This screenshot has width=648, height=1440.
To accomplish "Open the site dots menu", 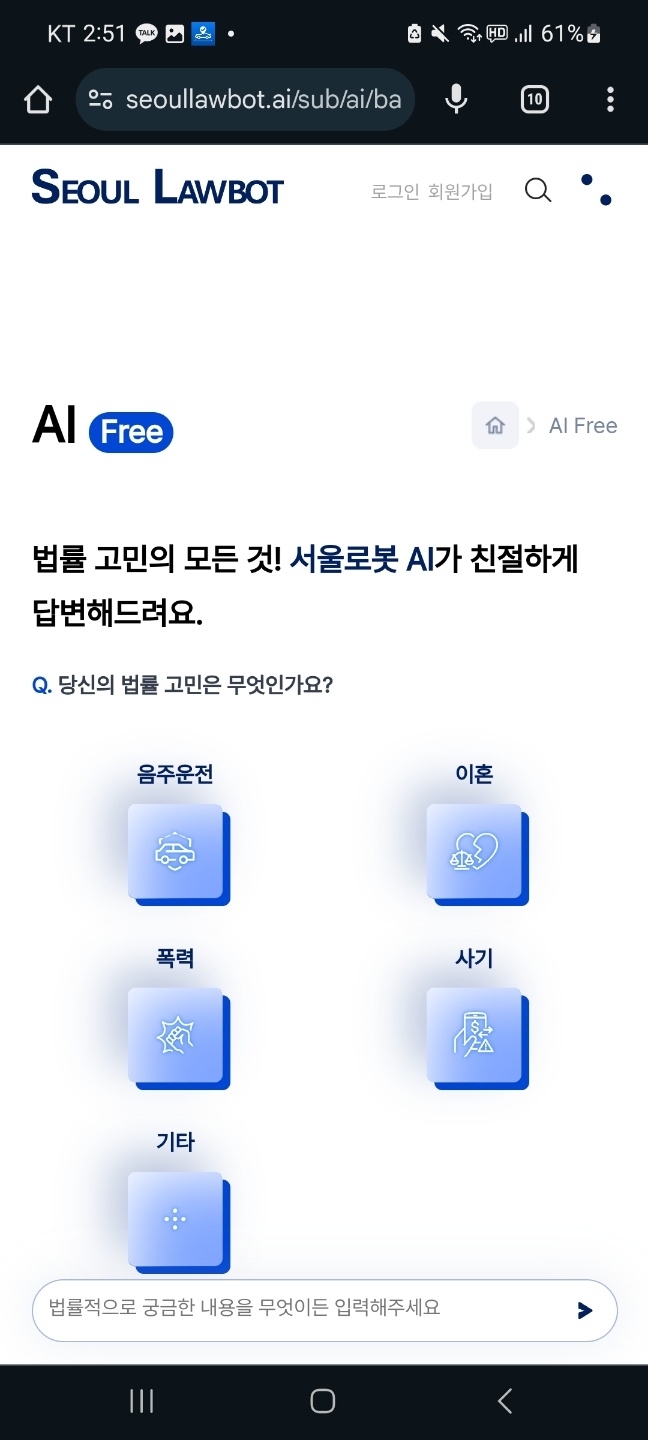I will [x=597, y=190].
